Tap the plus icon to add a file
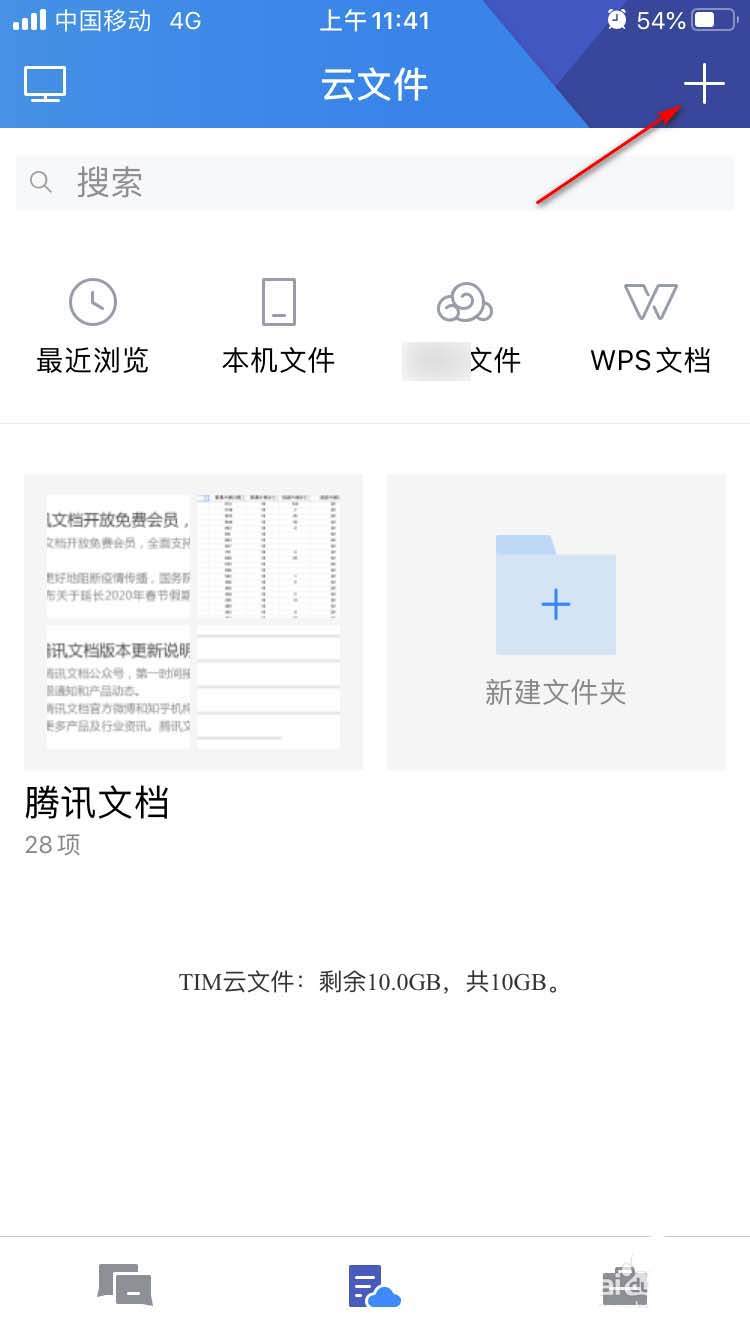This screenshot has height=1334, width=750. [x=704, y=84]
